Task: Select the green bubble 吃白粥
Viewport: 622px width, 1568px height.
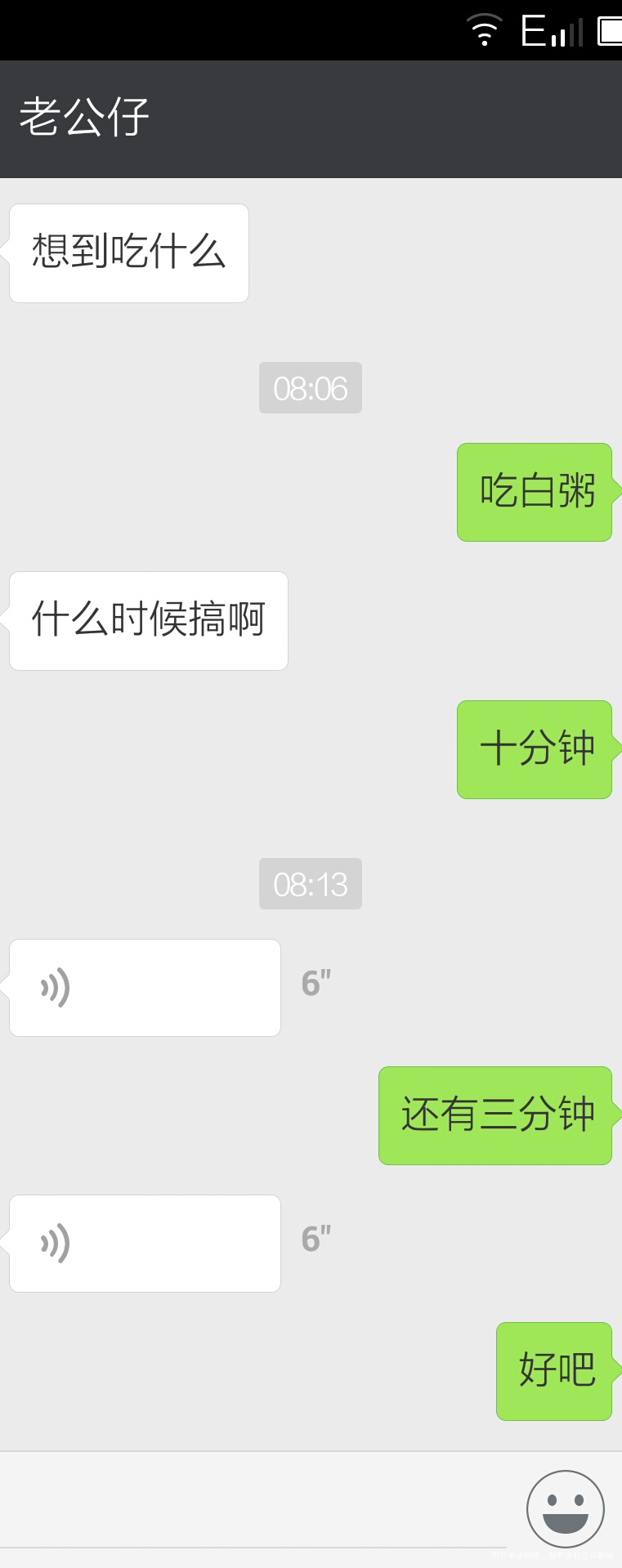Action: (535, 491)
